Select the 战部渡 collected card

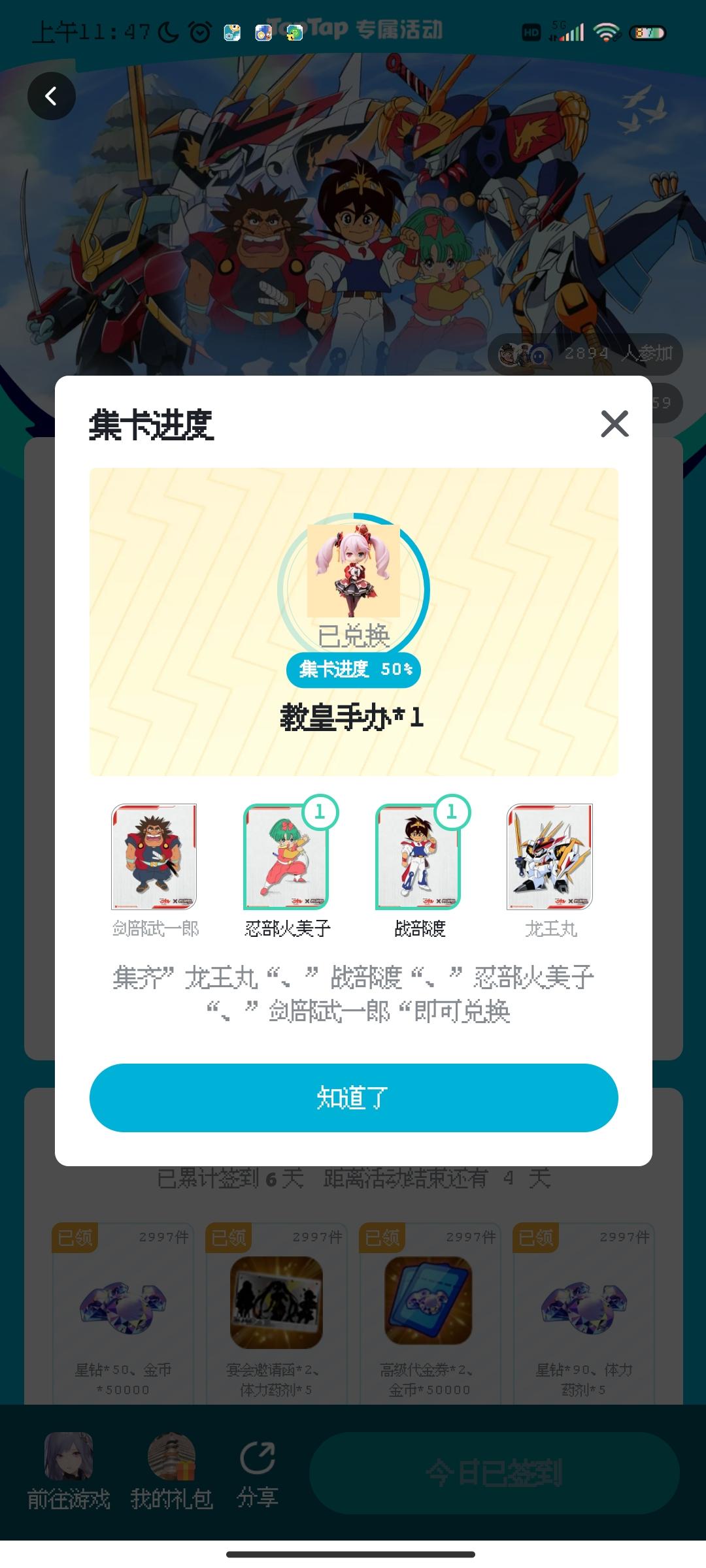click(x=419, y=859)
